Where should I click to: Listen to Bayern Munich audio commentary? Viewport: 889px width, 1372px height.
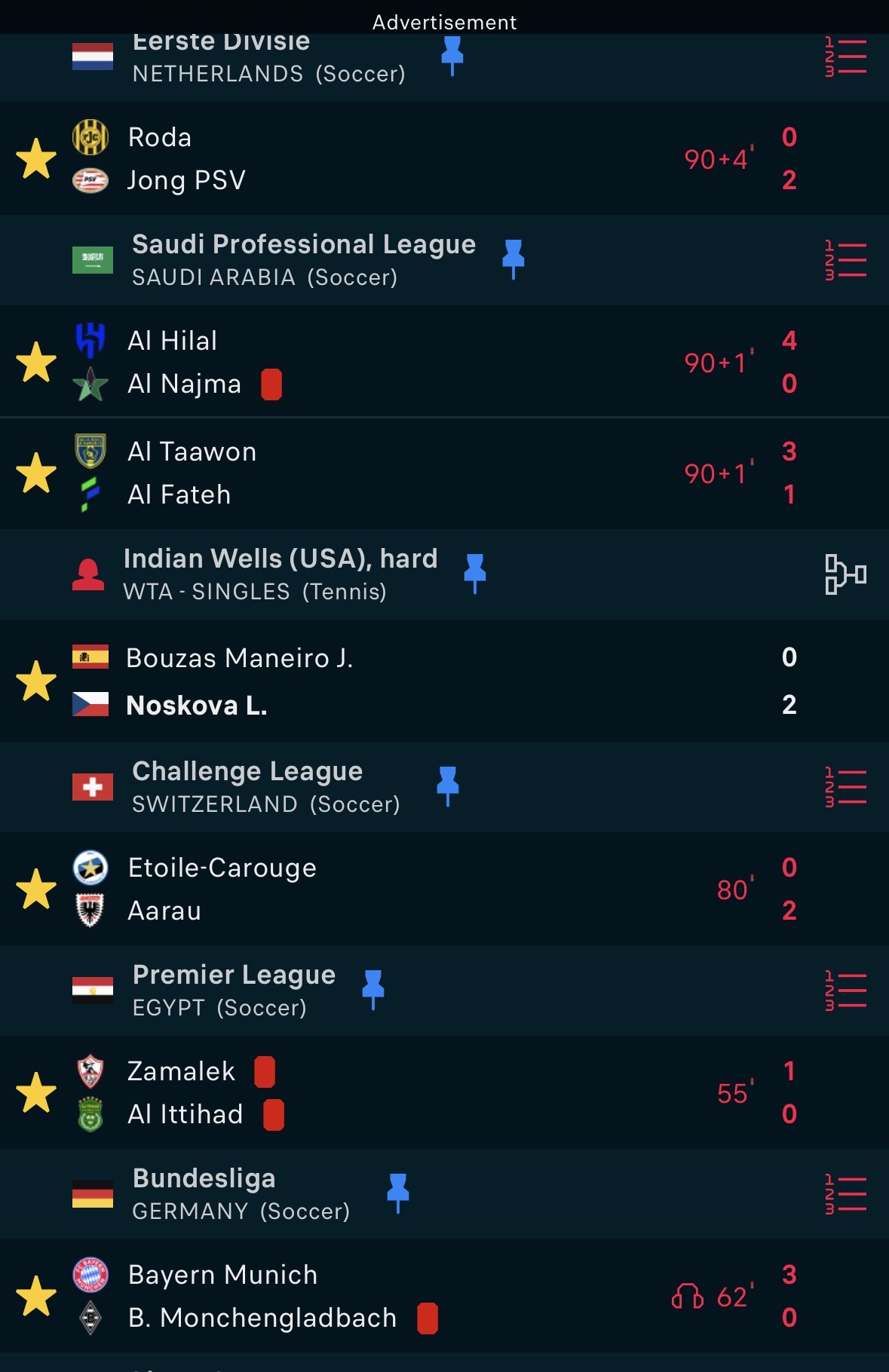click(x=687, y=1297)
